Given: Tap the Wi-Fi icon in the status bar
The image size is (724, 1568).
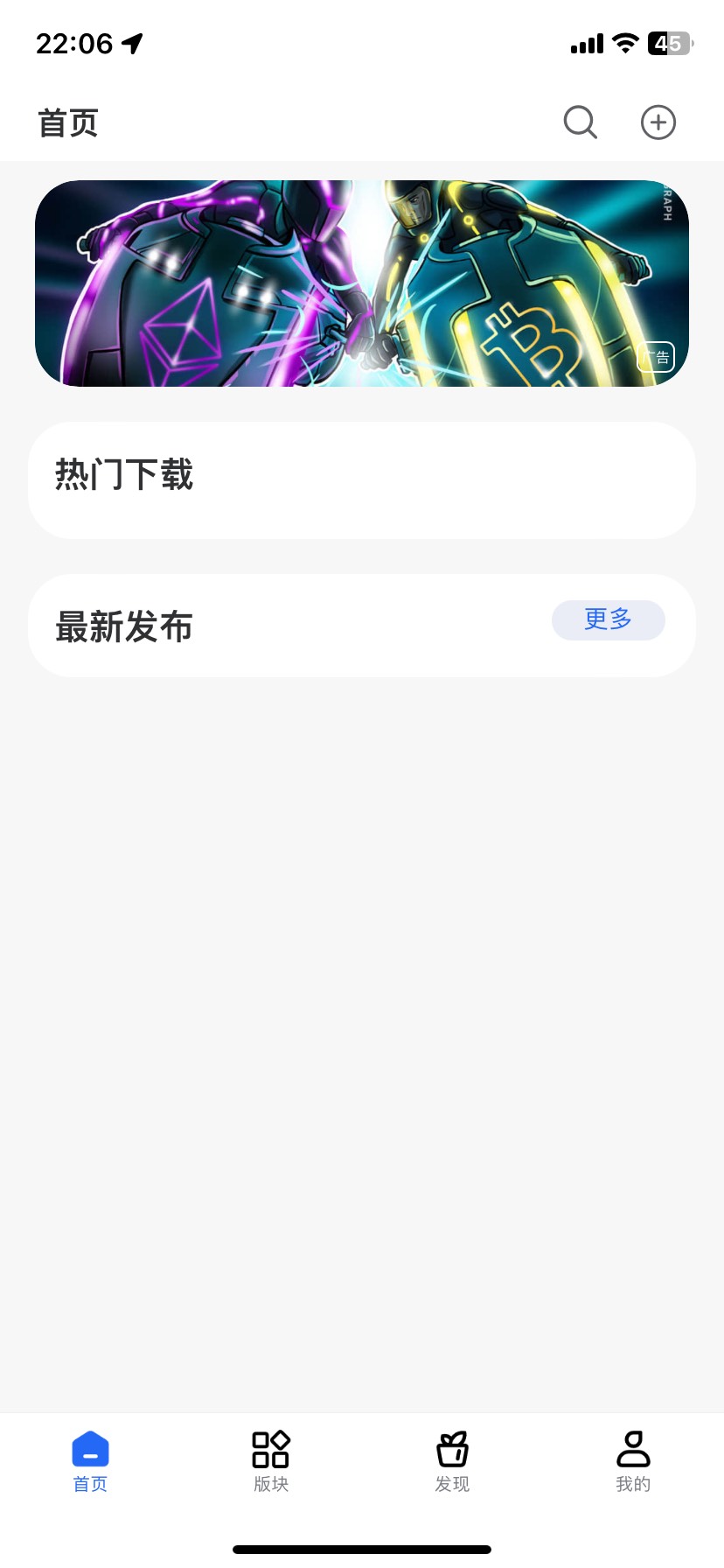Looking at the screenshot, I should pos(624,42).
